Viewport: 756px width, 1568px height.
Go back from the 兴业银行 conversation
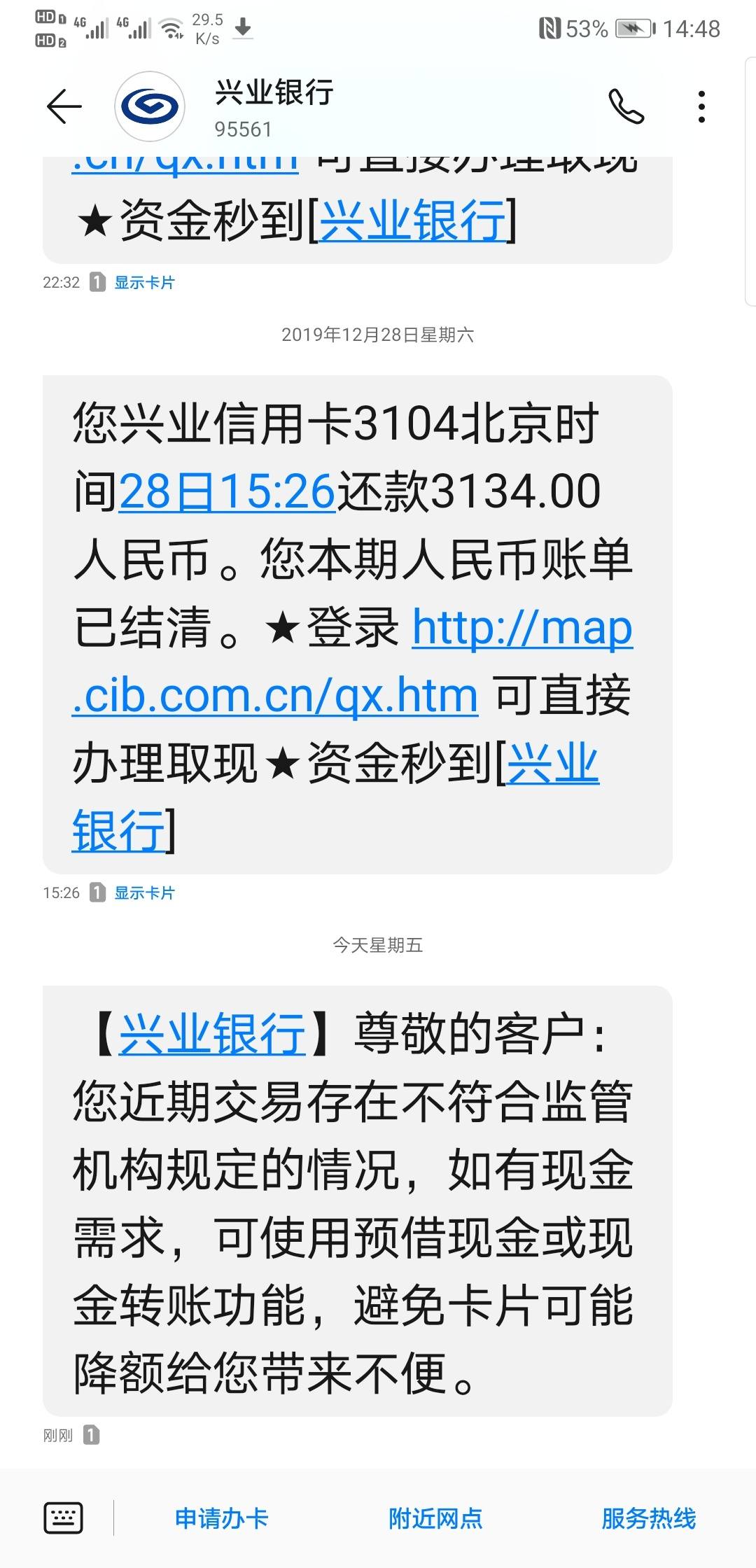coord(64,107)
